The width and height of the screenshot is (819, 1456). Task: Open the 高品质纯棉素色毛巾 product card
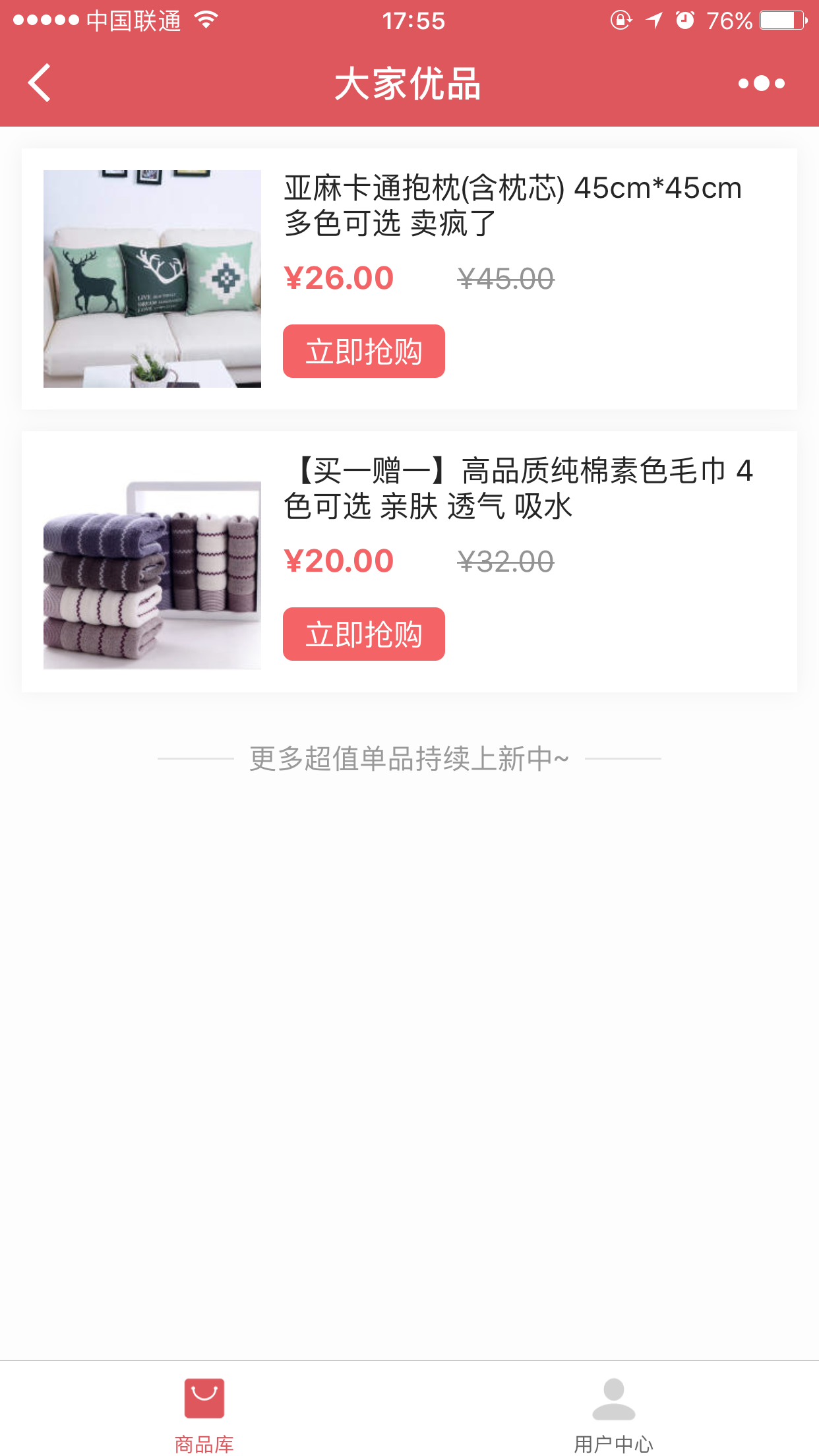pos(409,562)
